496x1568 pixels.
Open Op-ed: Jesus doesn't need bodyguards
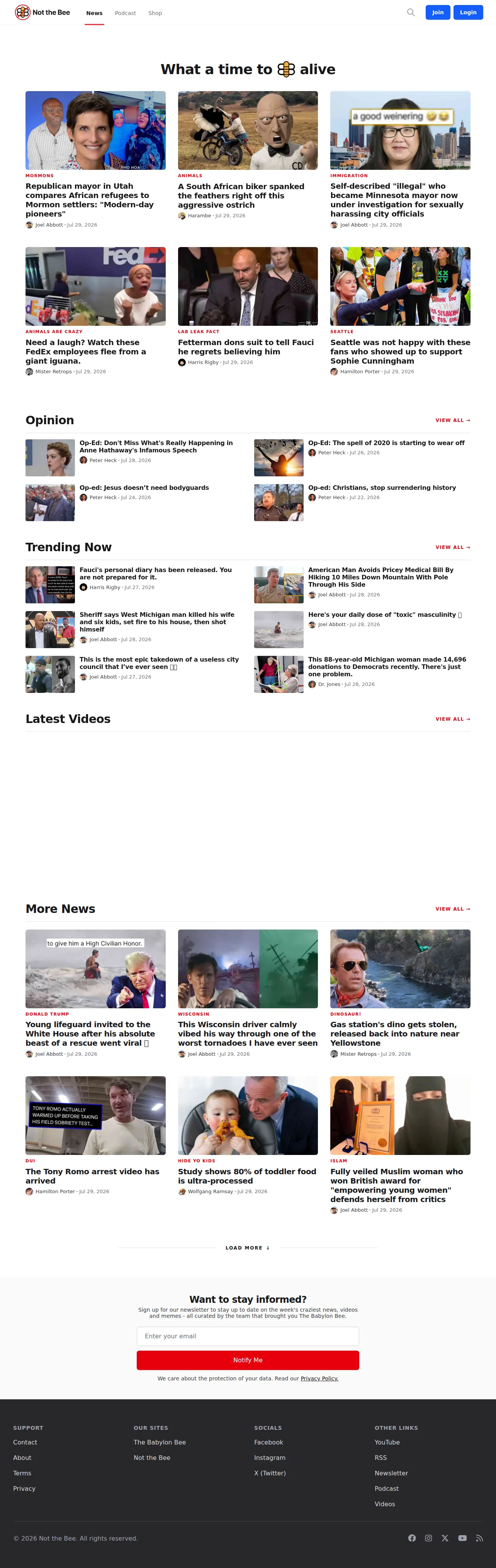click(x=144, y=488)
